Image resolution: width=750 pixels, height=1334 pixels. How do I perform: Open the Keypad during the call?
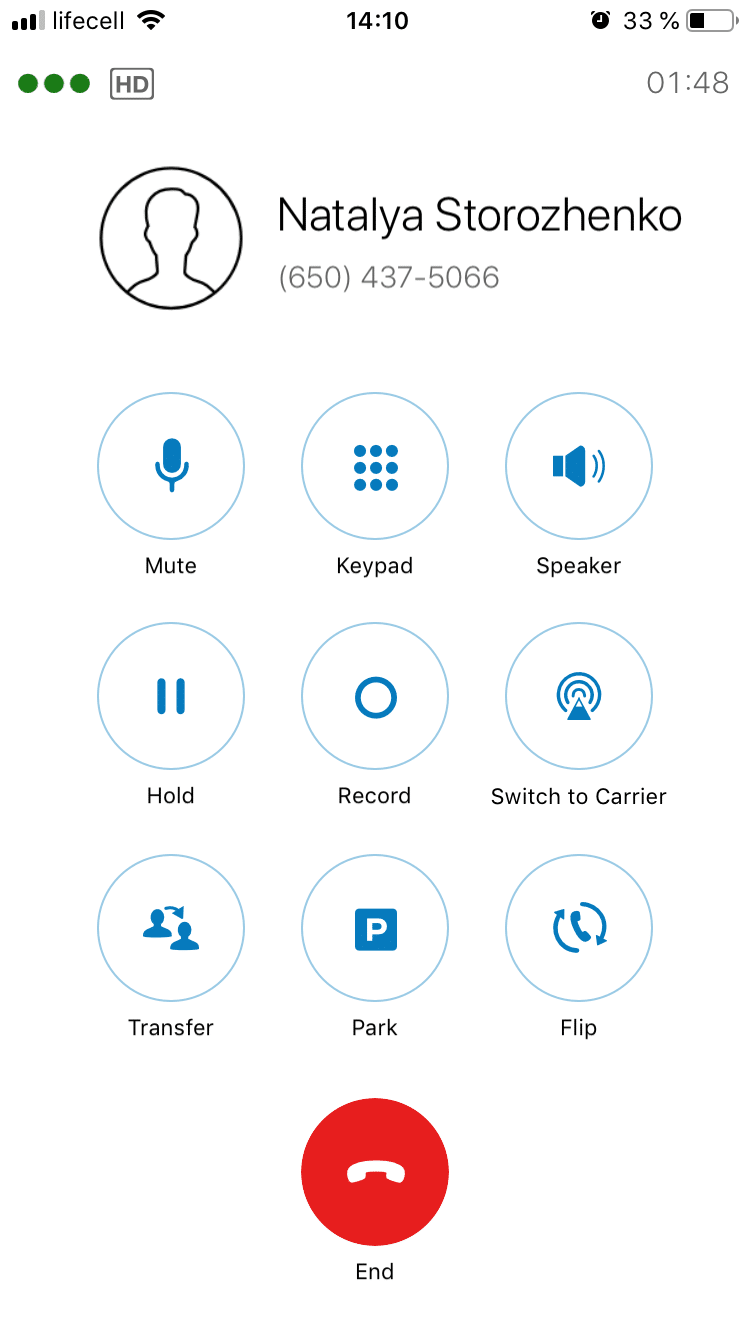375,466
